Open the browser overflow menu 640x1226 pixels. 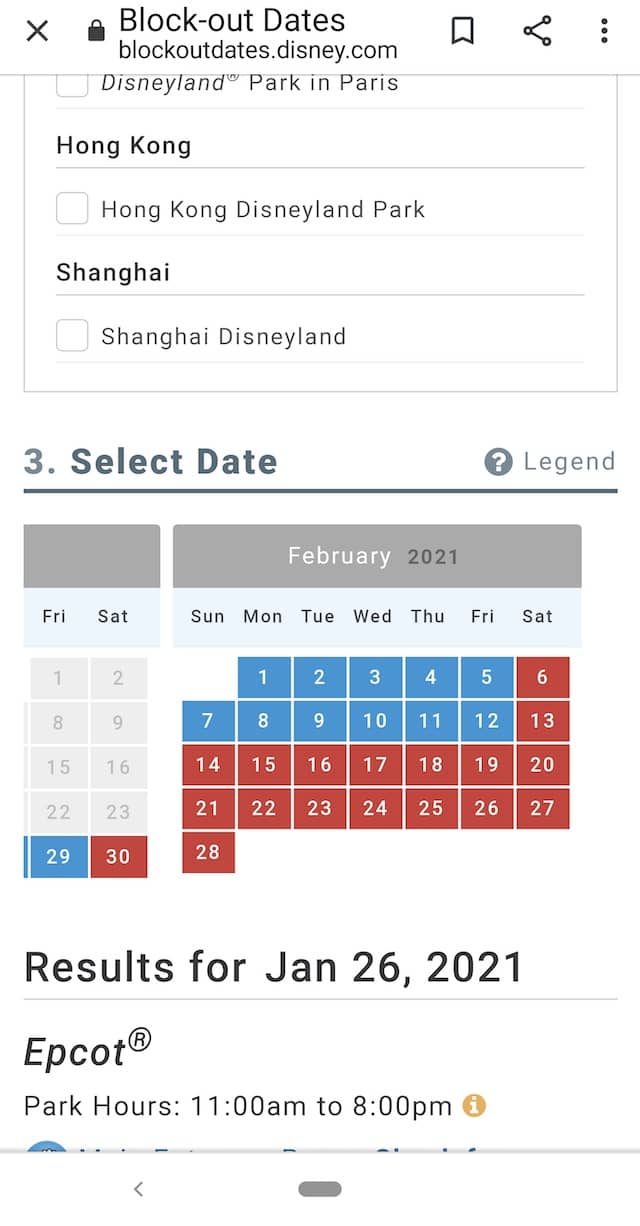pyautogui.click(x=604, y=31)
